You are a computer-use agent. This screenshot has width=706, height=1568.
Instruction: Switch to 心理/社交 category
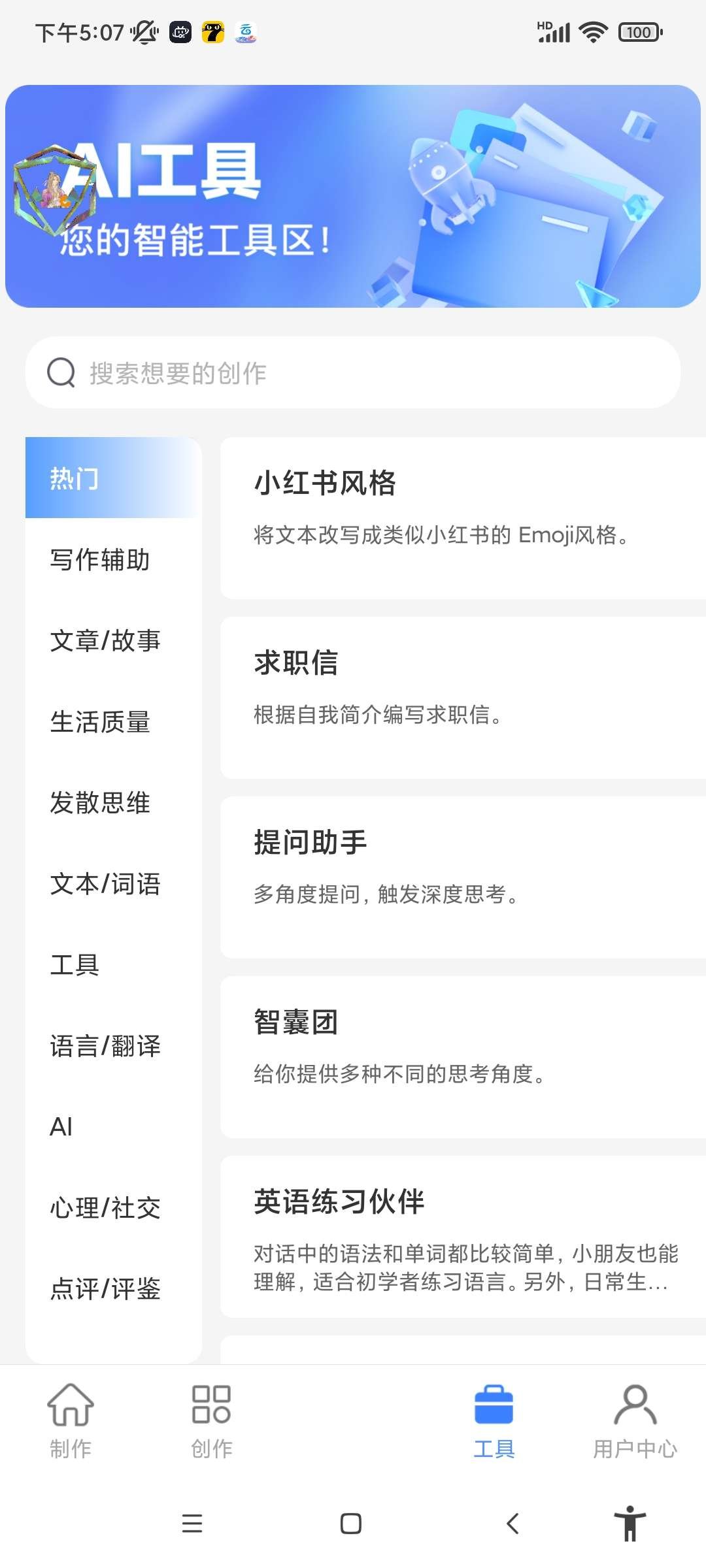105,1208
